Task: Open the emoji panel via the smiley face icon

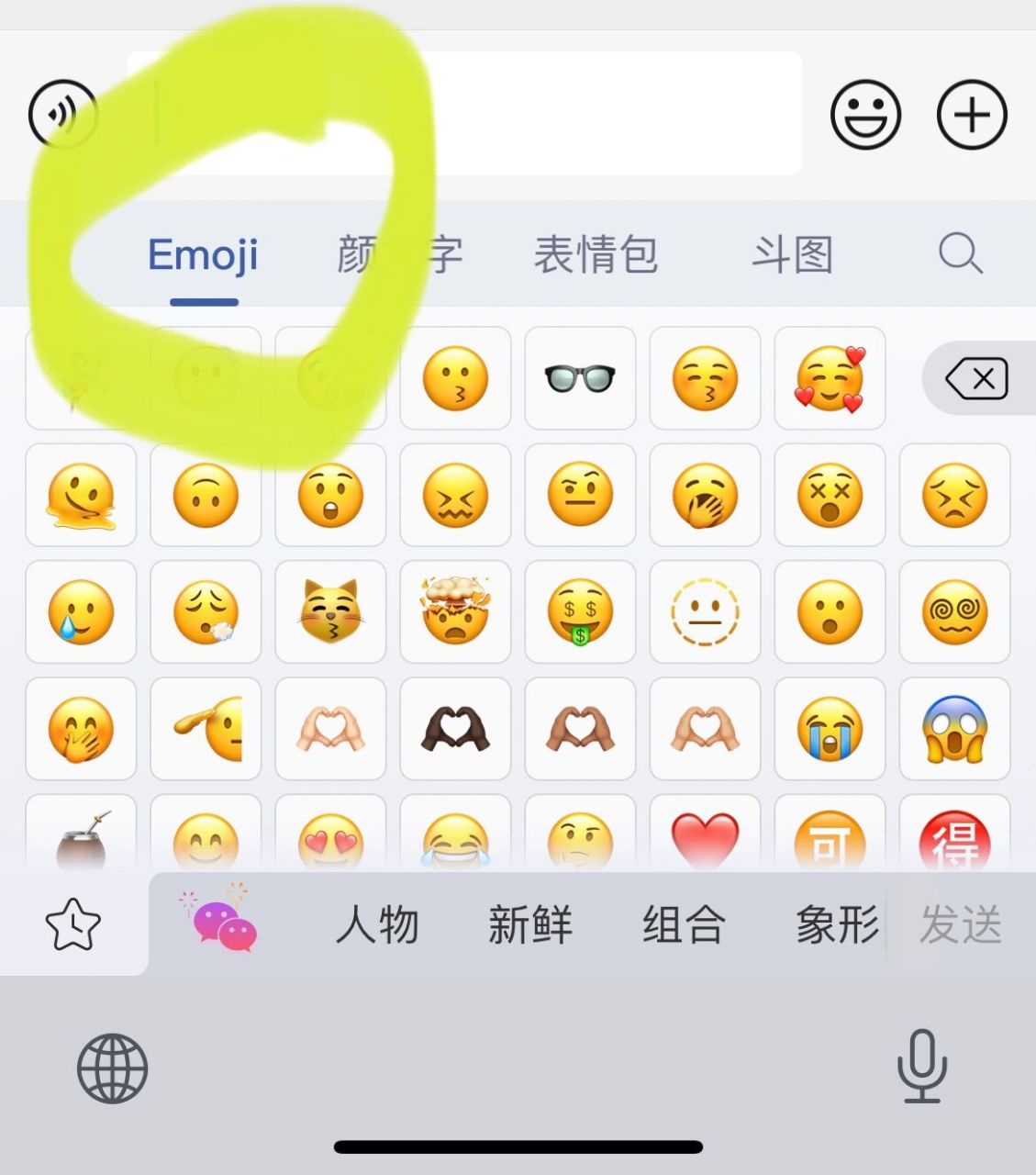Action: coord(866,114)
